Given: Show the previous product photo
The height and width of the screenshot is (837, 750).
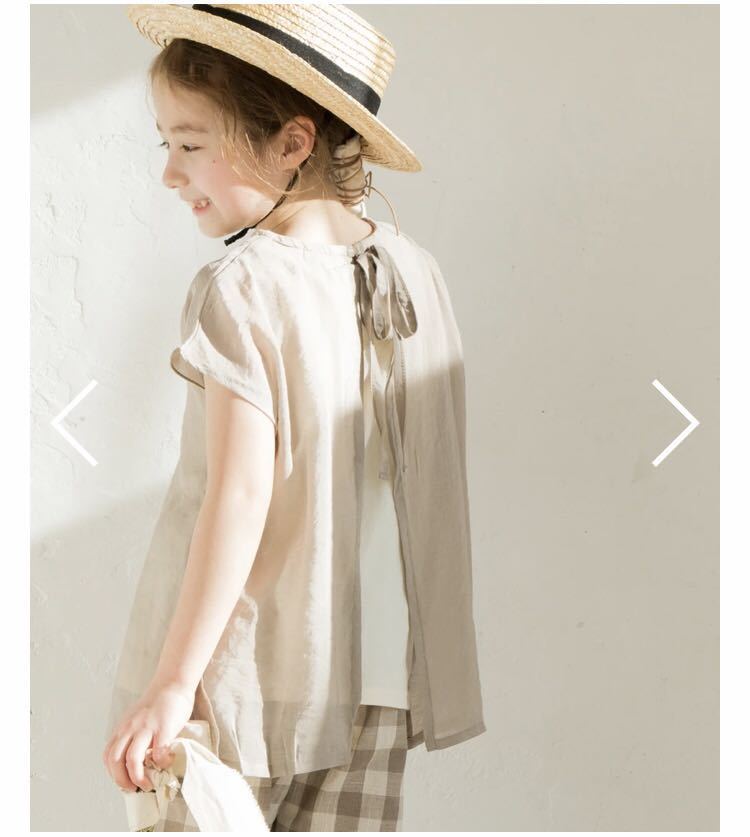Looking at the screenshot, I should 75,422.
